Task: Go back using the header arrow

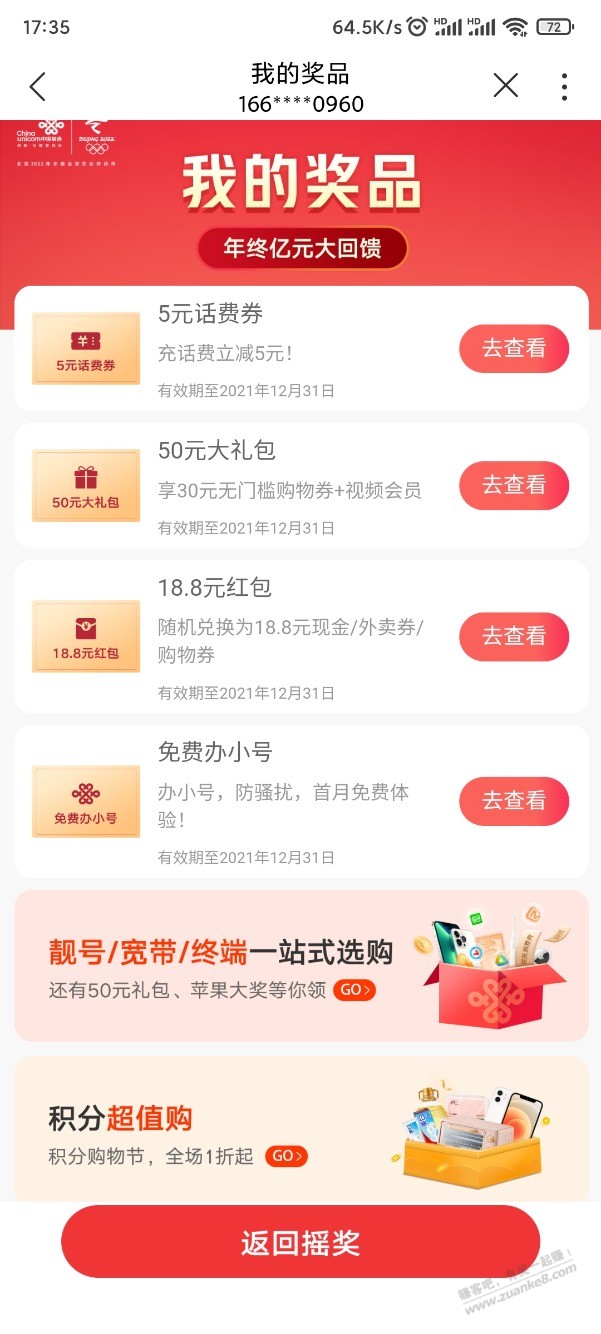Action: tap(38, 87)
